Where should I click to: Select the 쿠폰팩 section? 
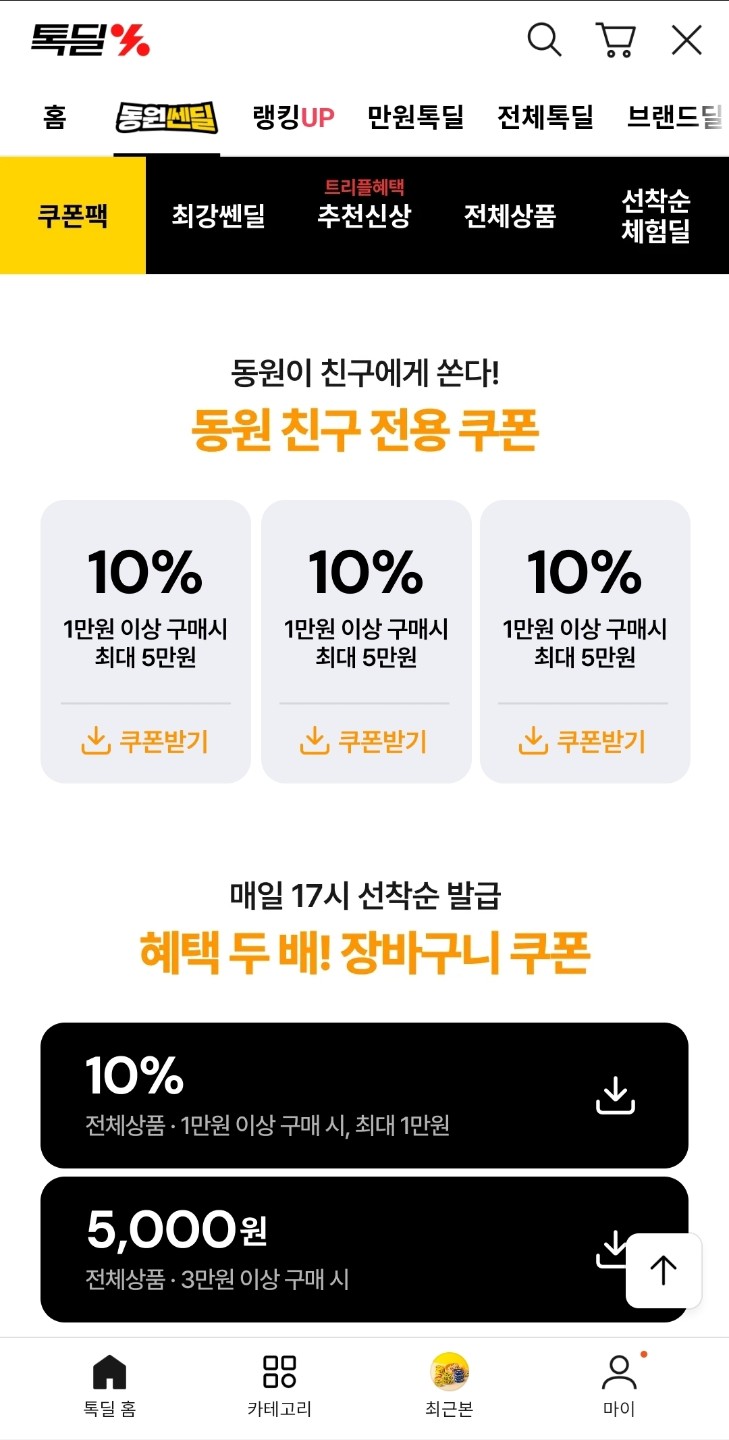click(x=73, y=216)
